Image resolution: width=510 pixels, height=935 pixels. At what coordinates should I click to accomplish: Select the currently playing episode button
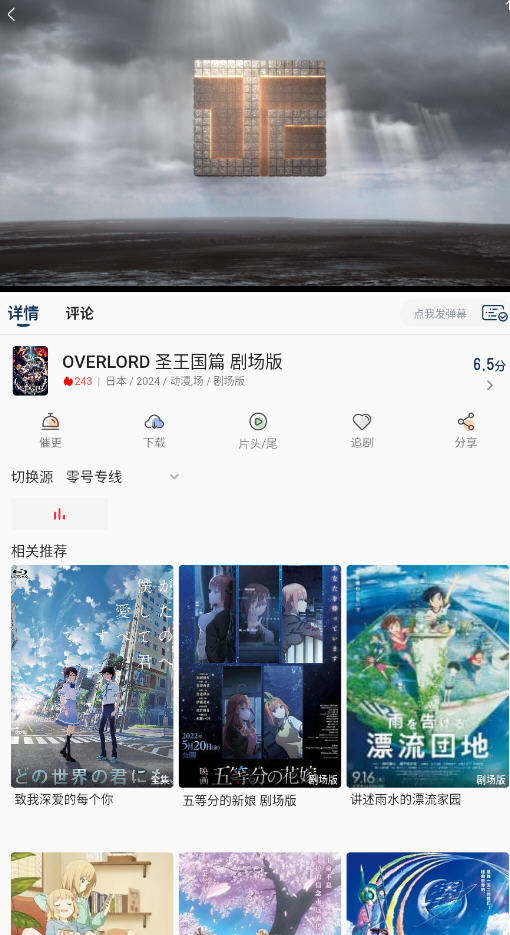(60, 513)
